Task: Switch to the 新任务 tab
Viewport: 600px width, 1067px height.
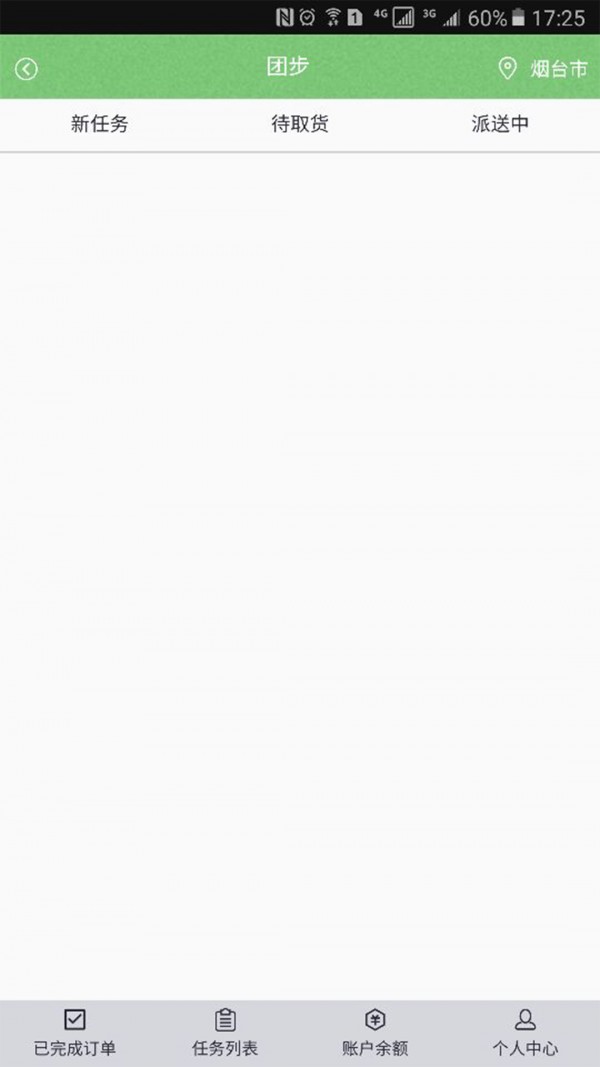Action: (x=100, y=125)
